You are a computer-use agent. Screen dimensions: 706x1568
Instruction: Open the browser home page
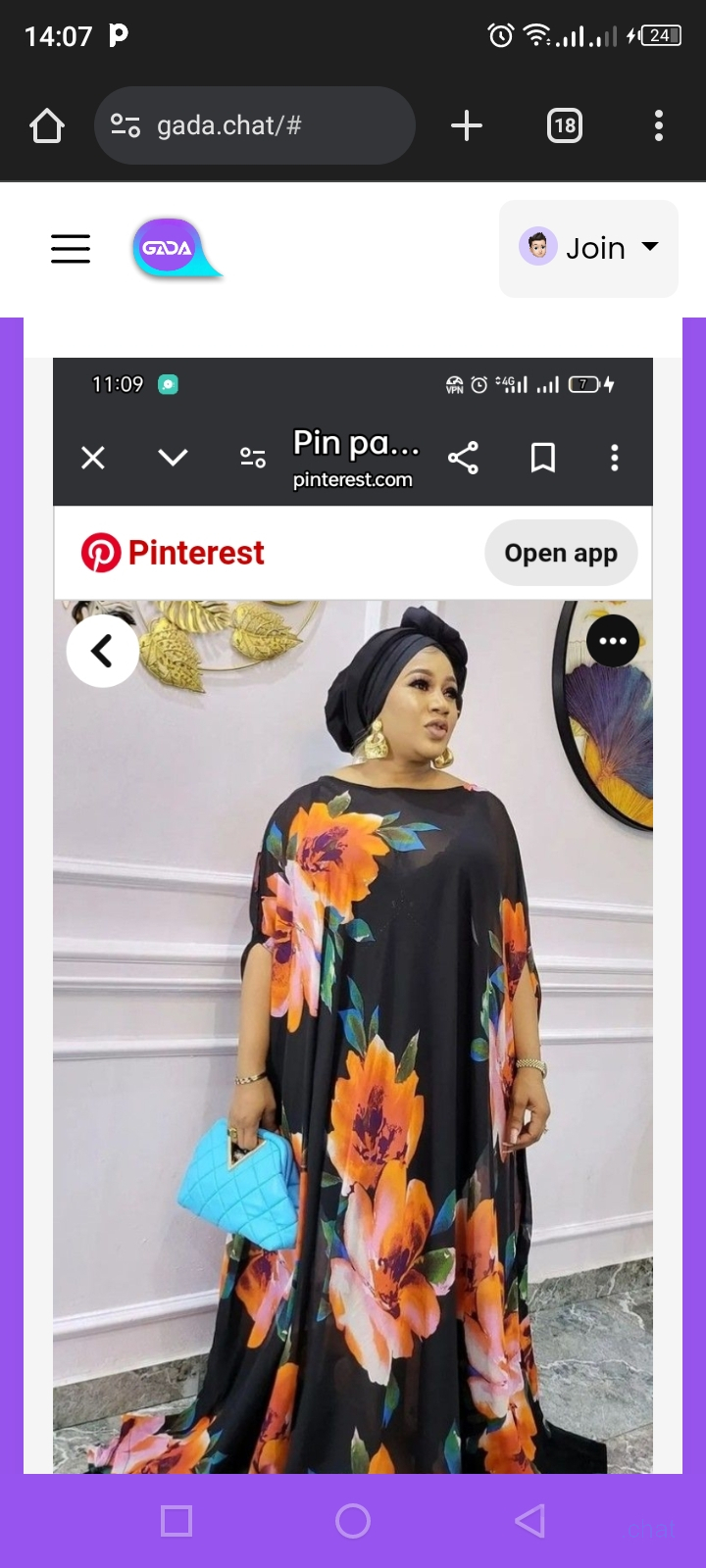coord(47,125)
